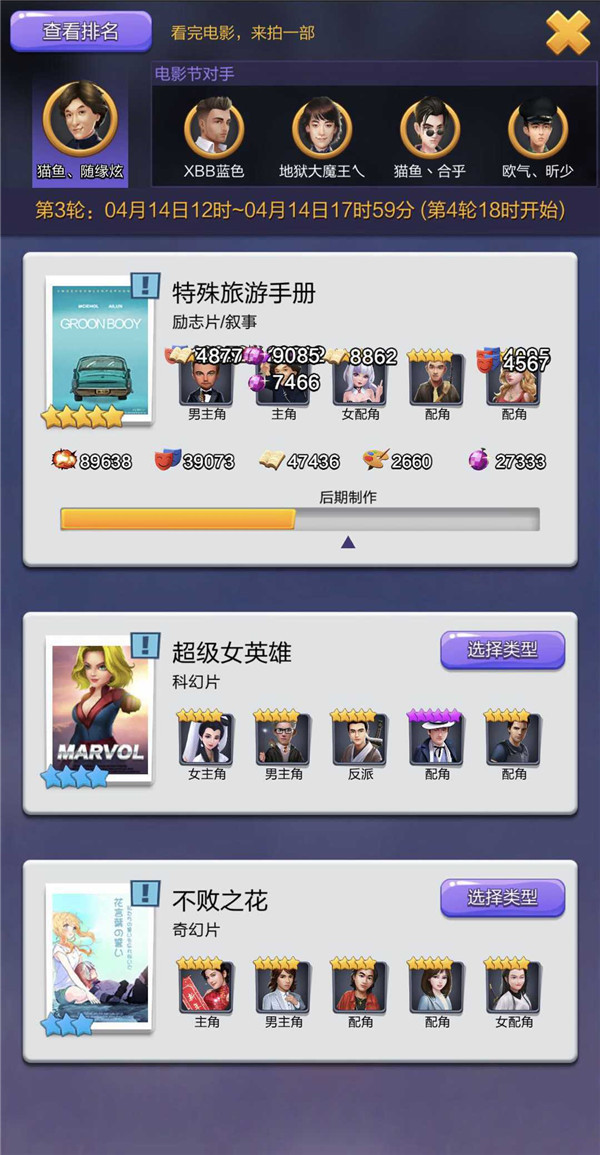Viewport: 600px width, 1155px height.
Task: Tap the 女主角 actor in 超级女英雄
Action: (207, 740)
